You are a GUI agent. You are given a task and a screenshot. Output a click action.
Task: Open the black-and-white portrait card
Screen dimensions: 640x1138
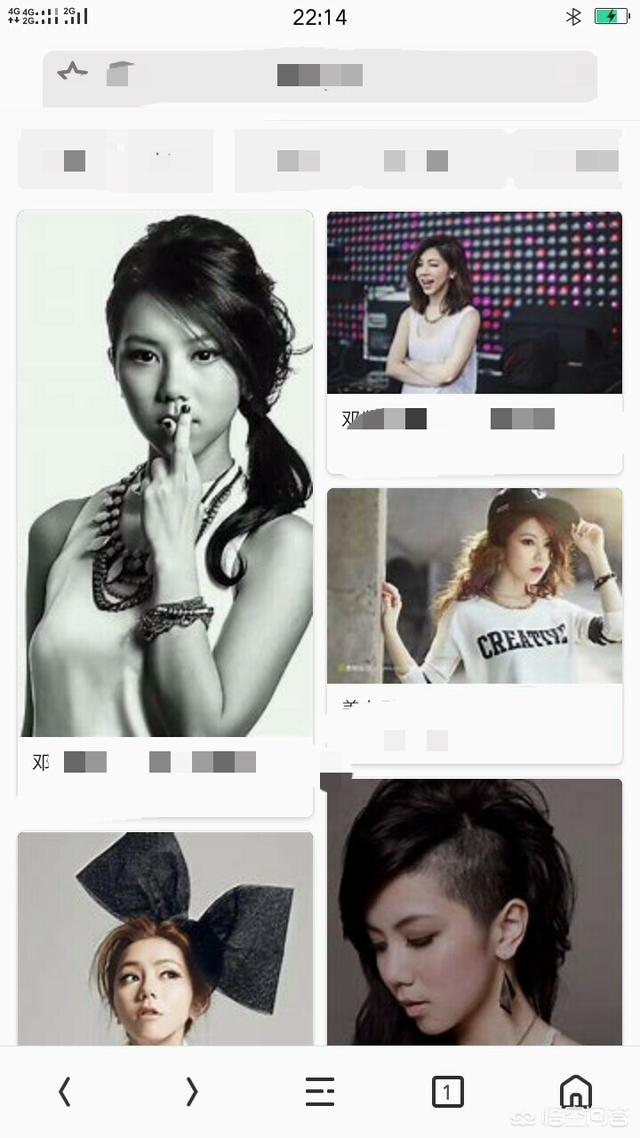click(x=165, y=512)
